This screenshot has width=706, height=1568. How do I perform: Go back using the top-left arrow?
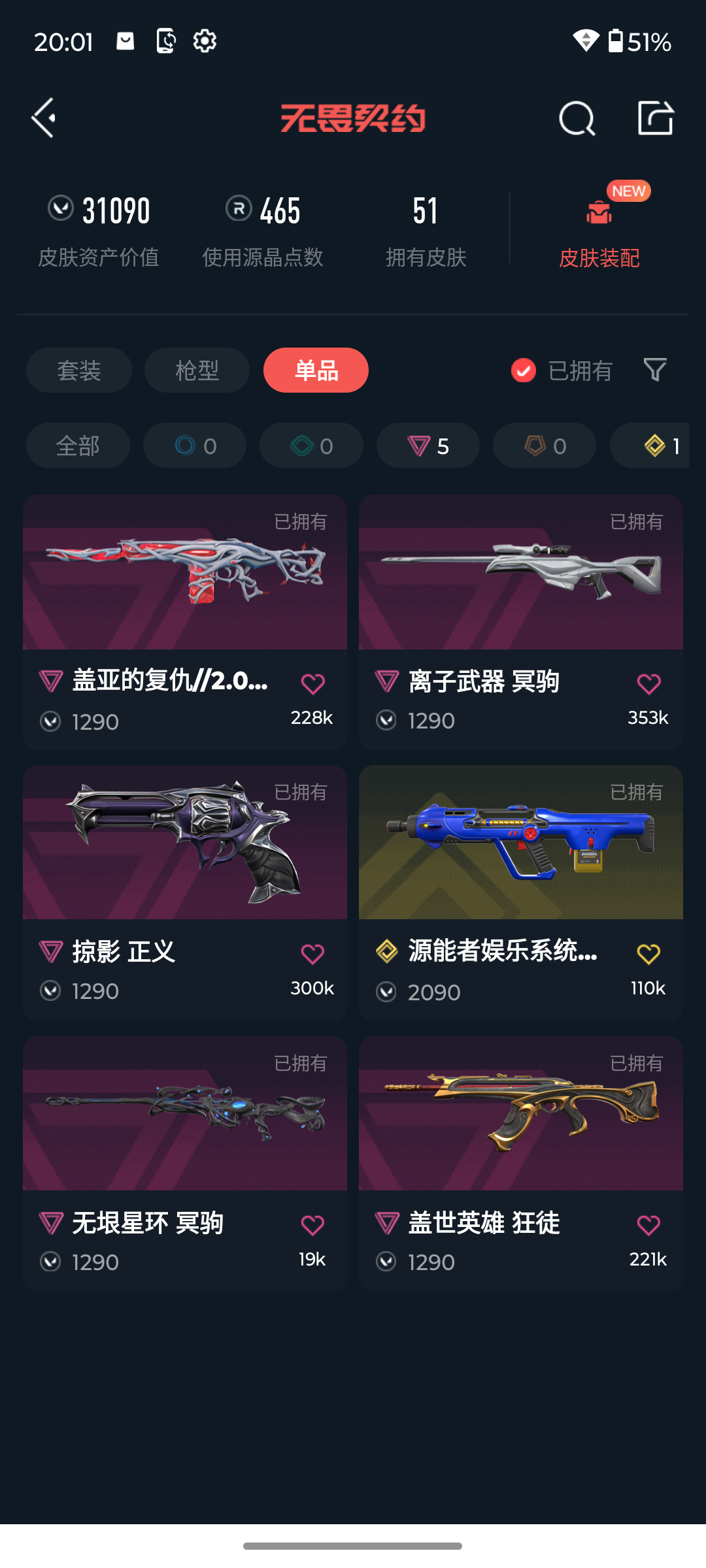pyautogui.click(x=44, y=118)
